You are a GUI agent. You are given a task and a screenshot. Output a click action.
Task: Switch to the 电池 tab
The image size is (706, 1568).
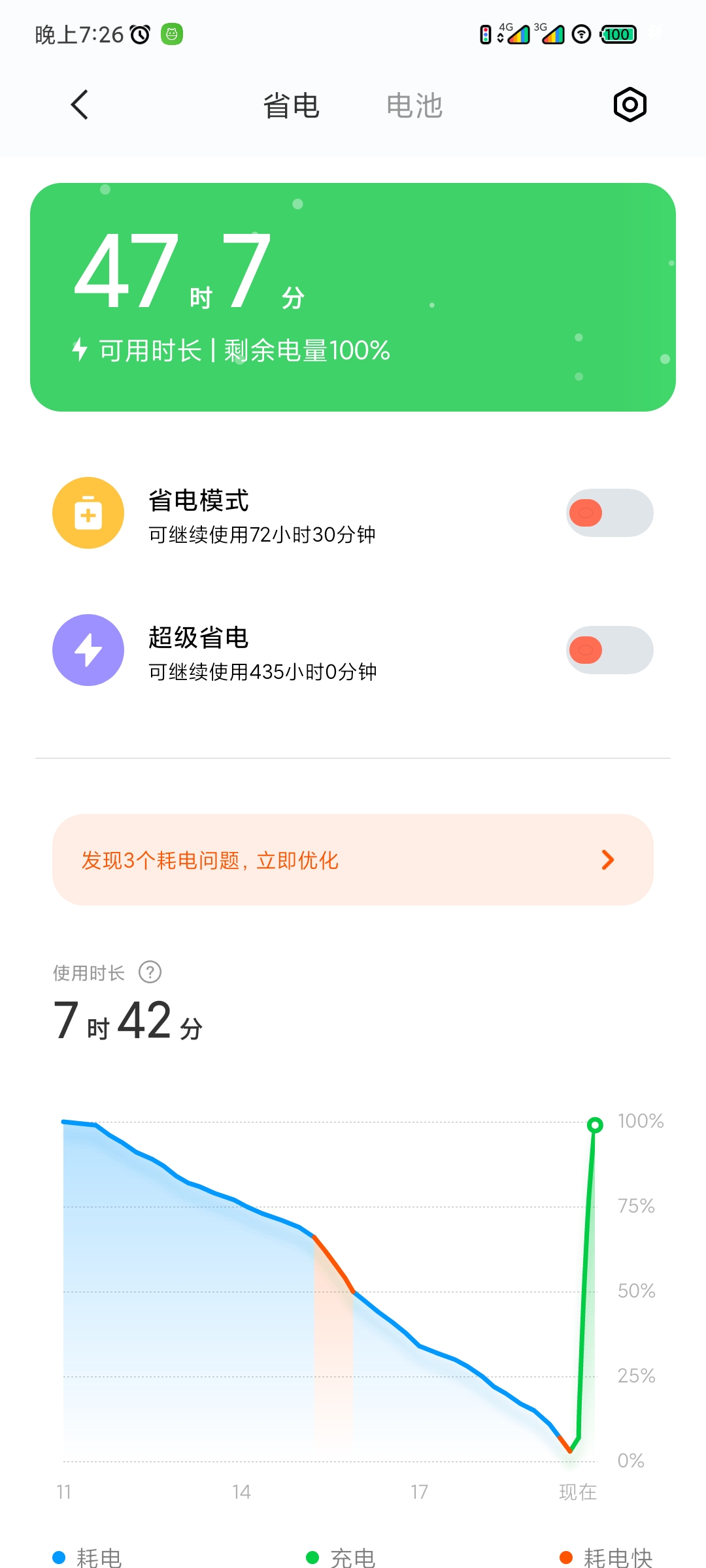coord(414,106)
